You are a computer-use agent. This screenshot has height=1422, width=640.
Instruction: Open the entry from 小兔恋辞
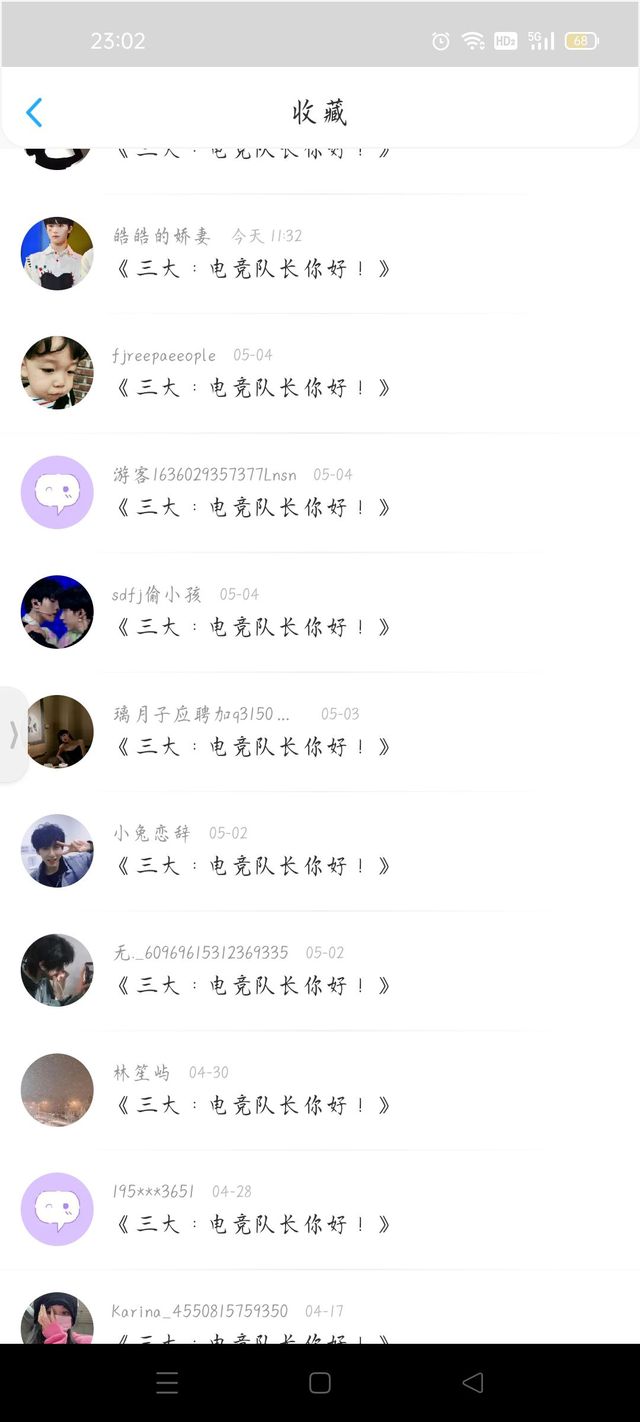tap(320, 851)
